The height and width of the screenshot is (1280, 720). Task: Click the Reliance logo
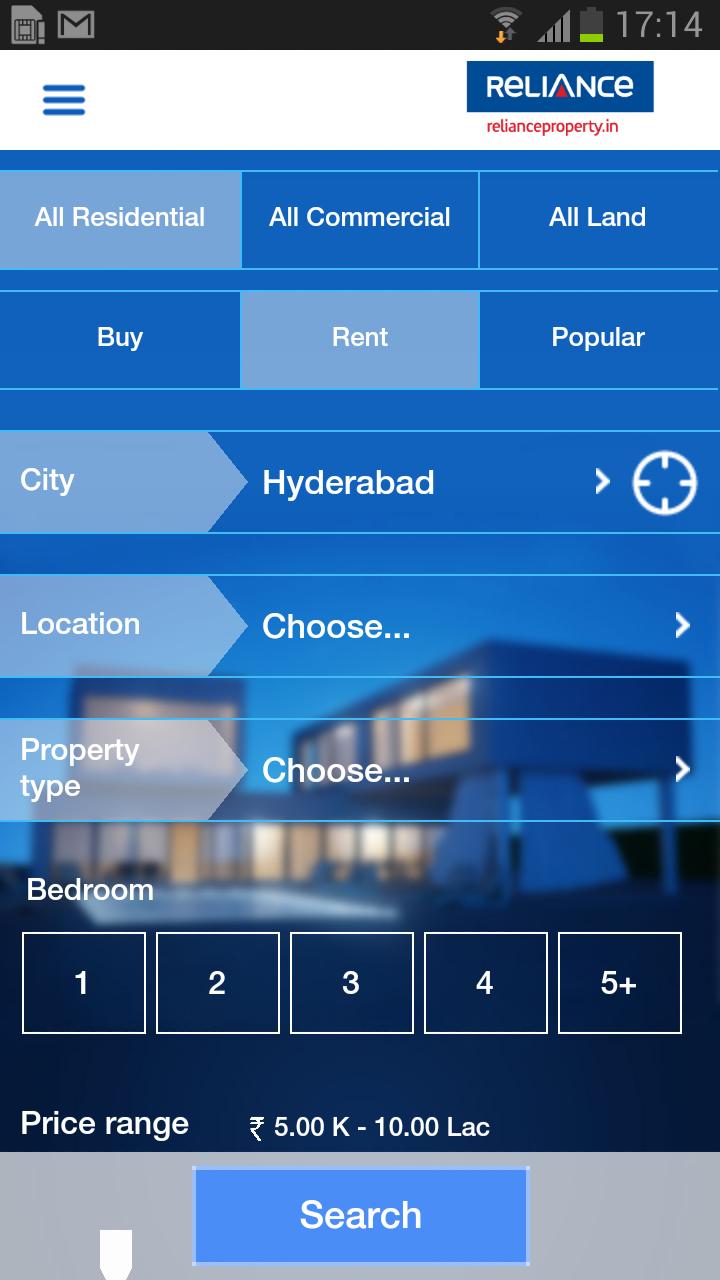(559, 86)
